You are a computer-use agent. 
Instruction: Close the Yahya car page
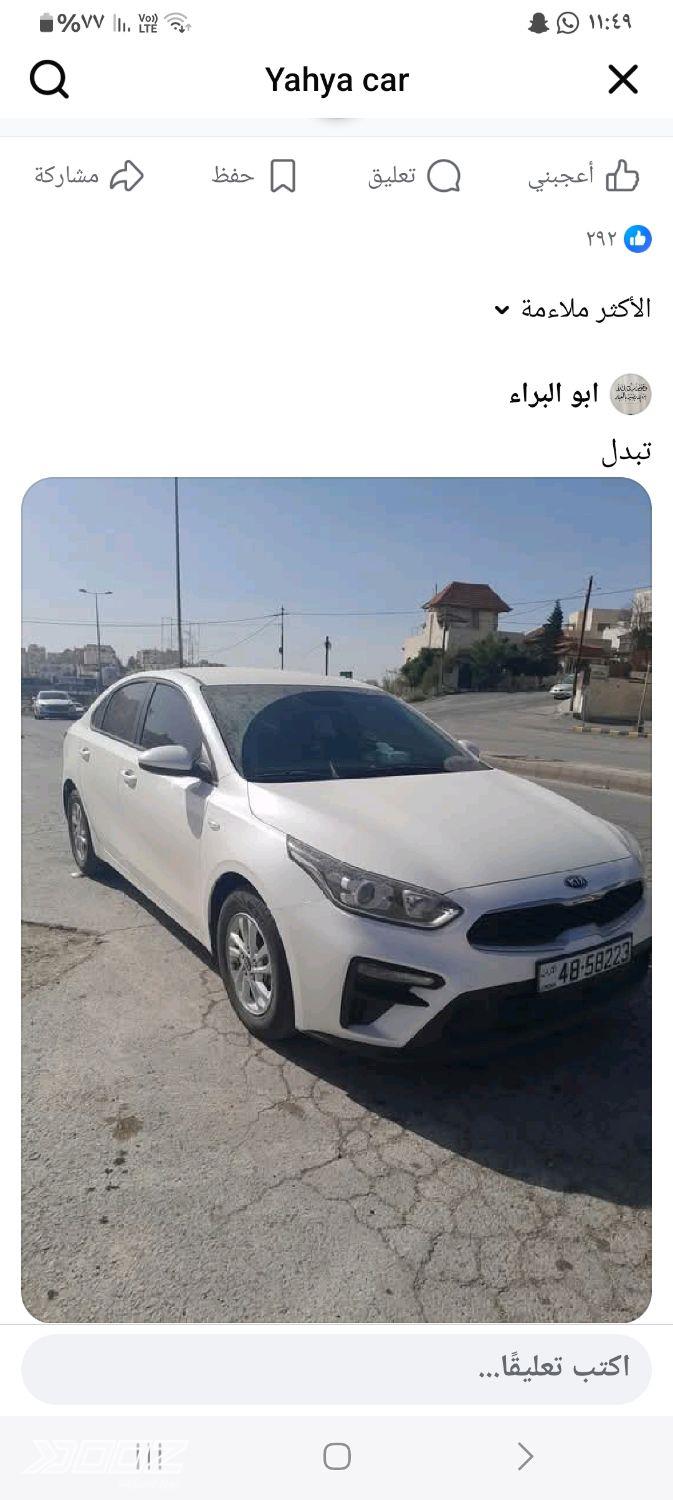coord(623,80)
